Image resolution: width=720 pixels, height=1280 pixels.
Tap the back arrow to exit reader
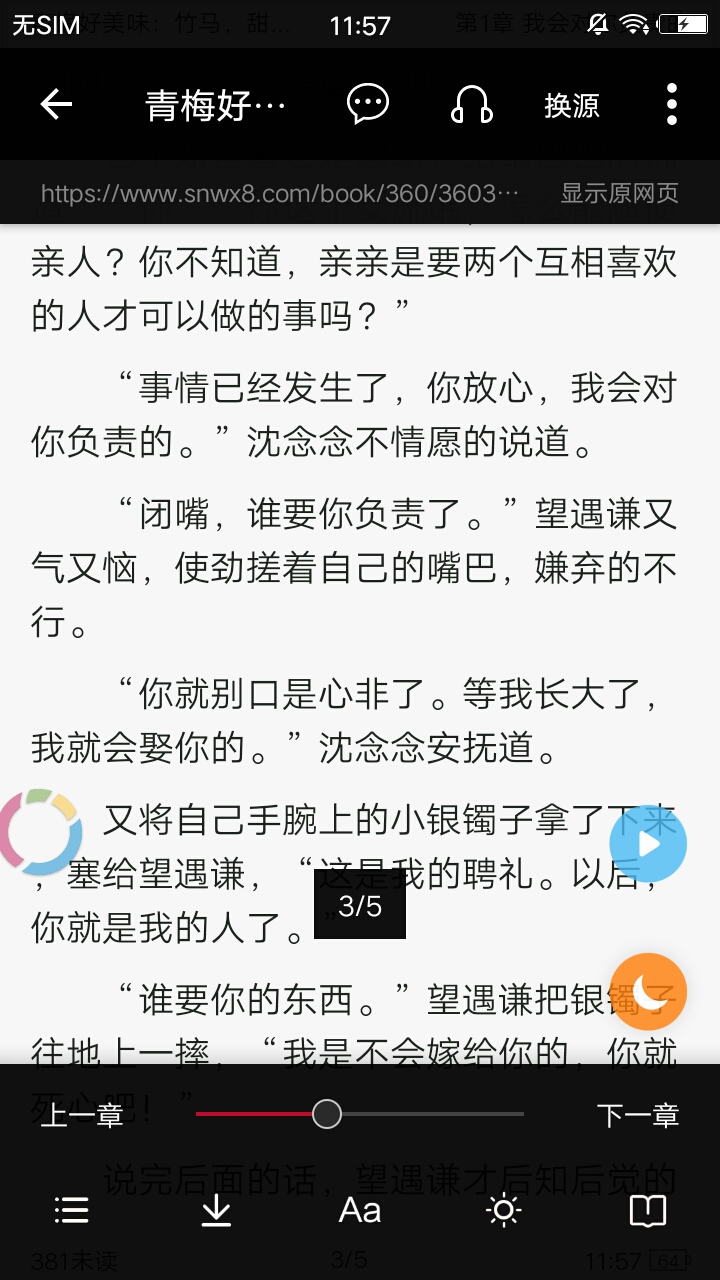coord(55,105)
